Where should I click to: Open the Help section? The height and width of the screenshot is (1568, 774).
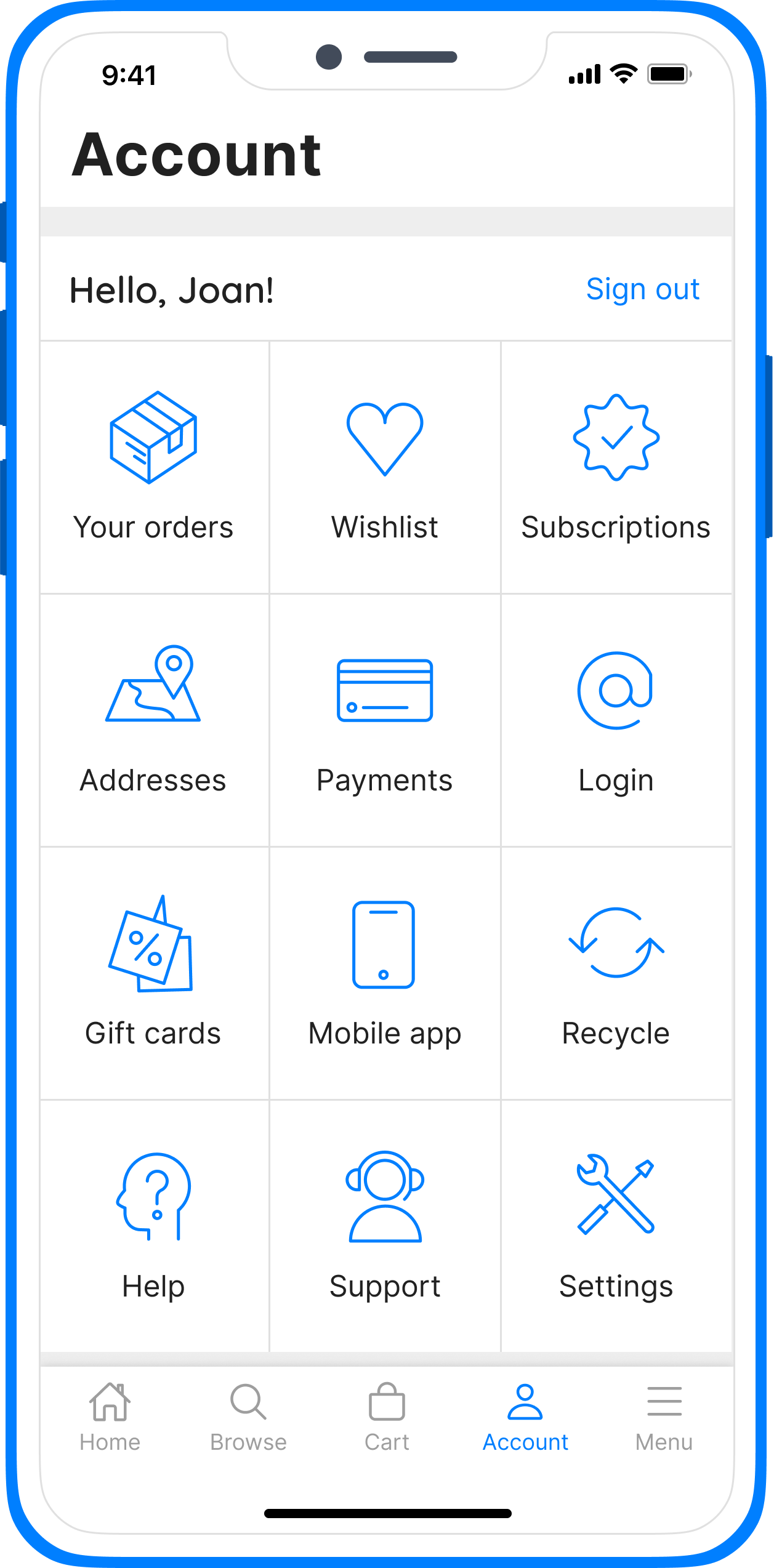(x=153, y=1225)
